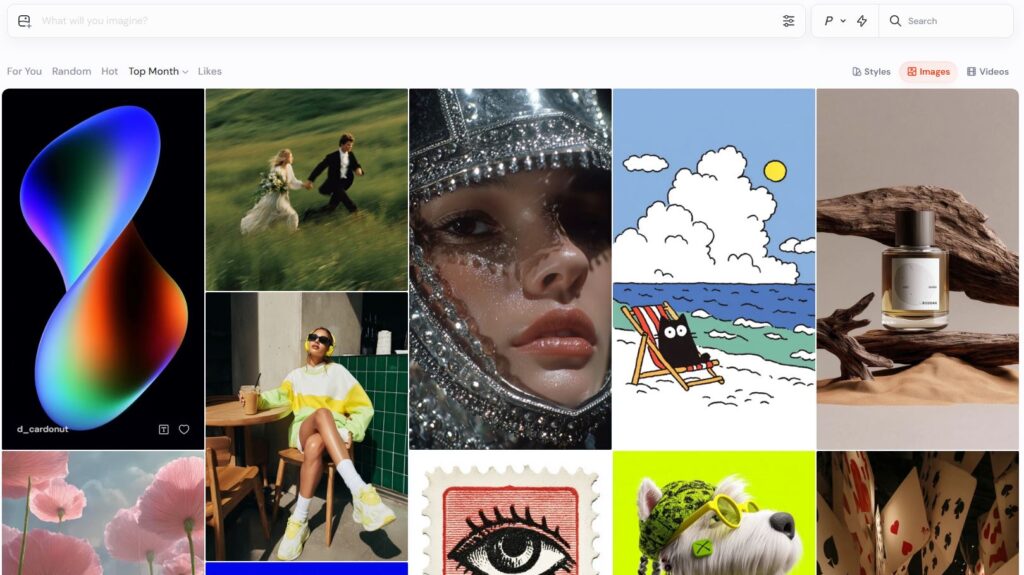Switch to the Hot tab
1024x575 pixels.
[x=109, y=72]
